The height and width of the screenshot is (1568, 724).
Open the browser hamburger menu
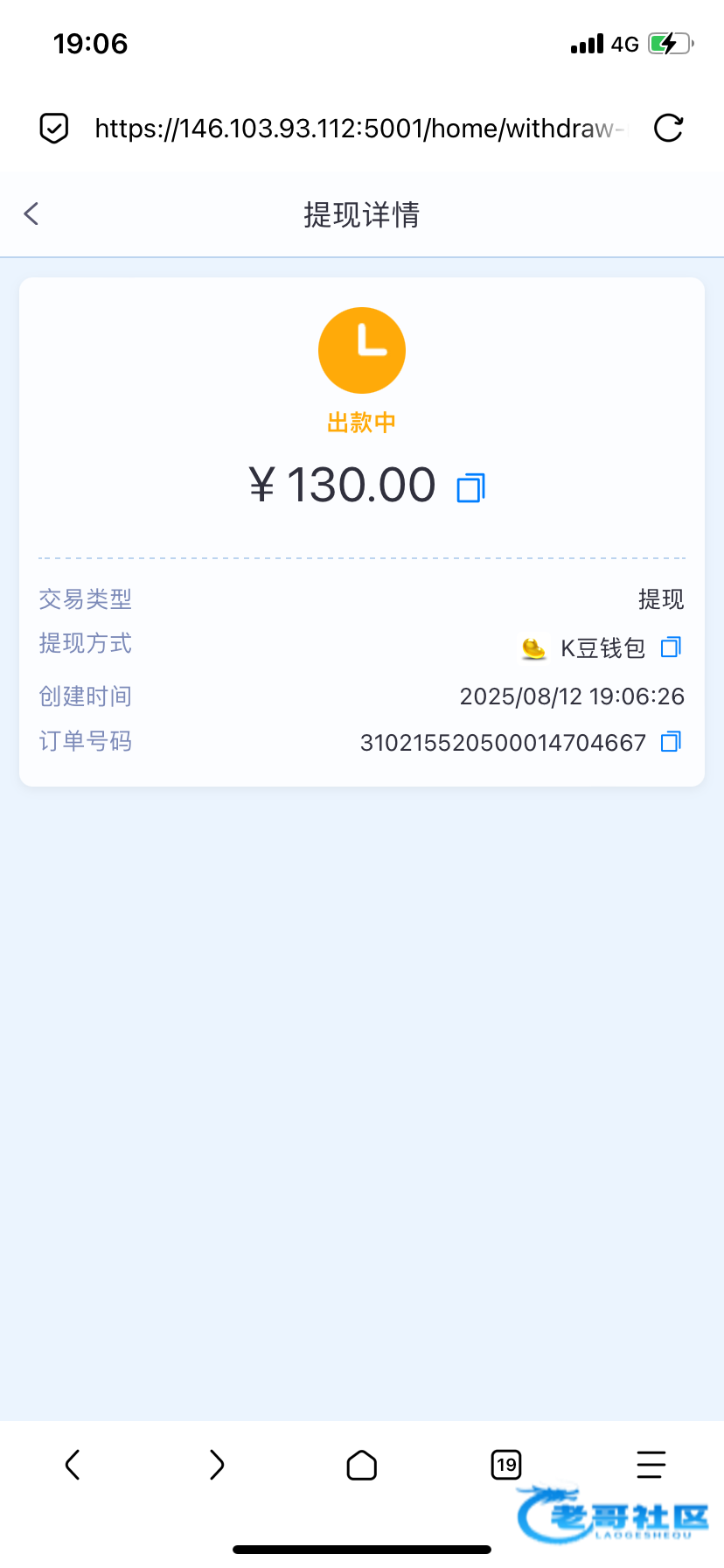coord(651,1465)
